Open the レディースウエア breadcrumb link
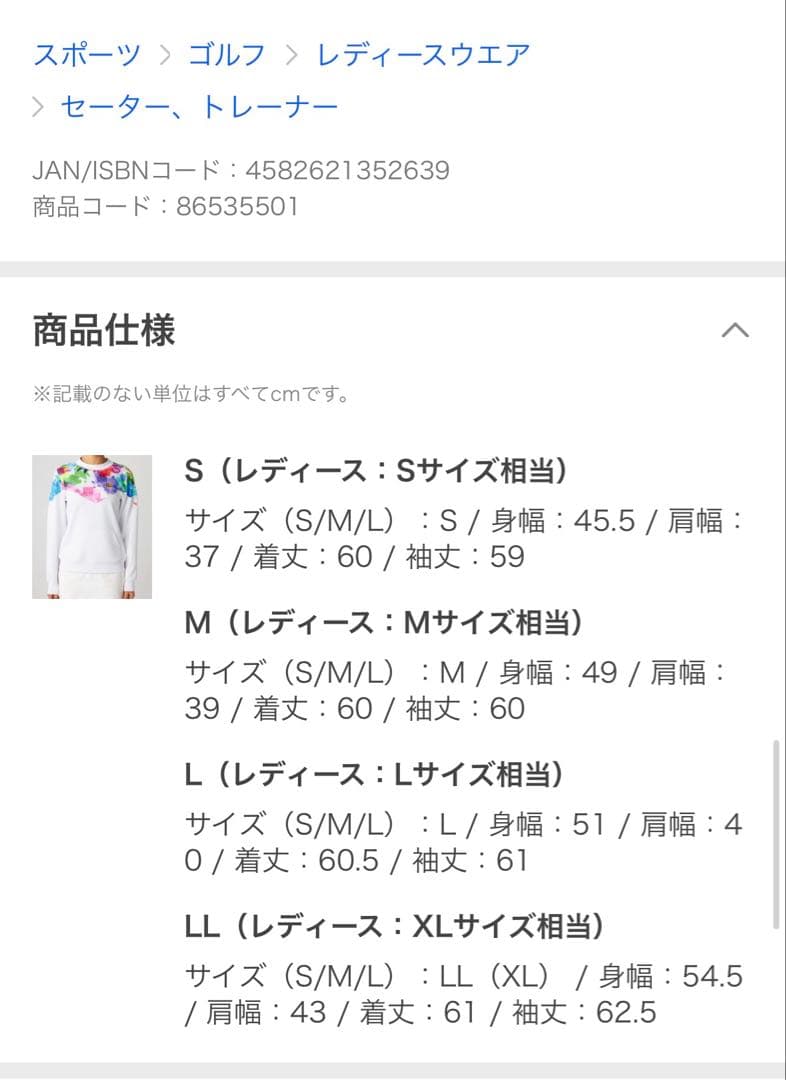The height and width of the screenshot is (1080, 786). tap(424, 55)
